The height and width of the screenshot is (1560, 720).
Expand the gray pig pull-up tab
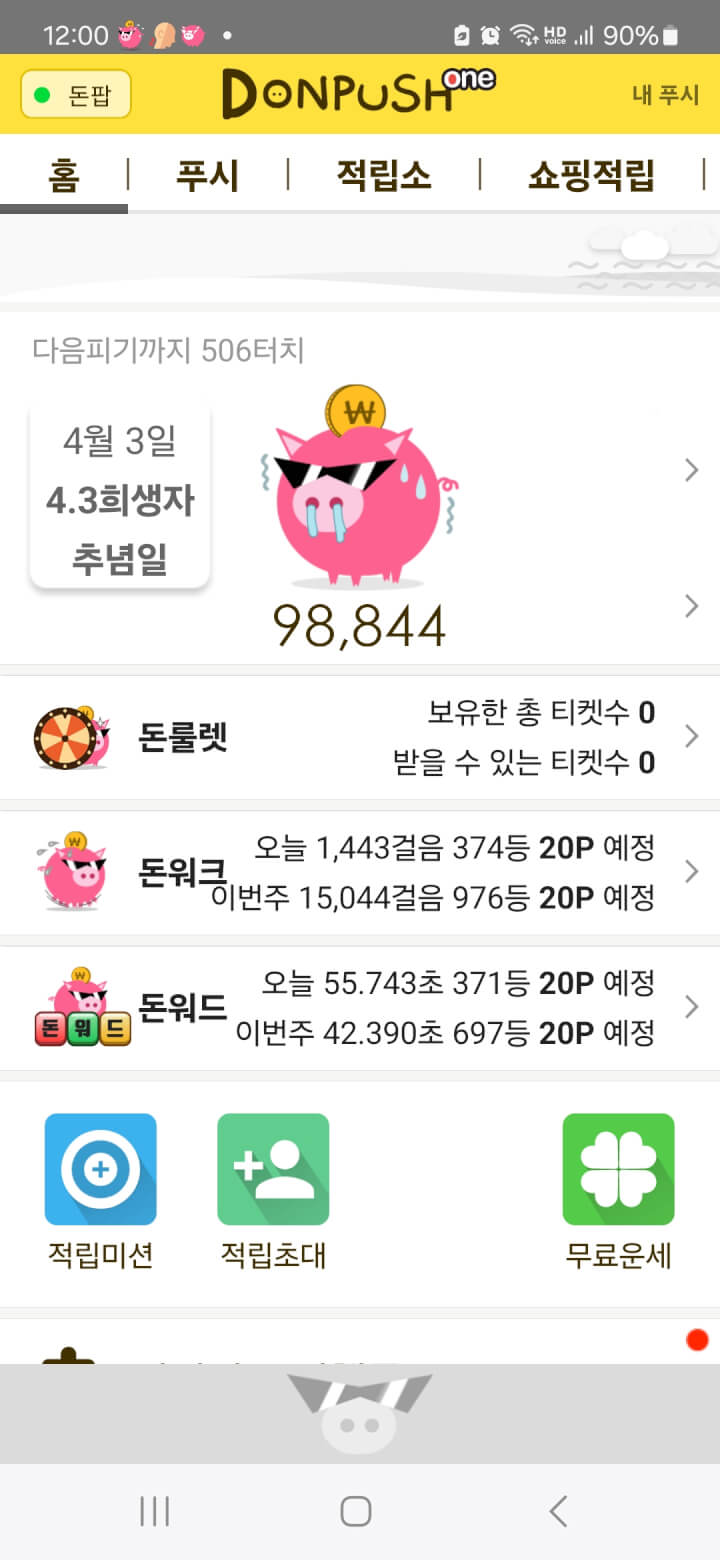360,1412
